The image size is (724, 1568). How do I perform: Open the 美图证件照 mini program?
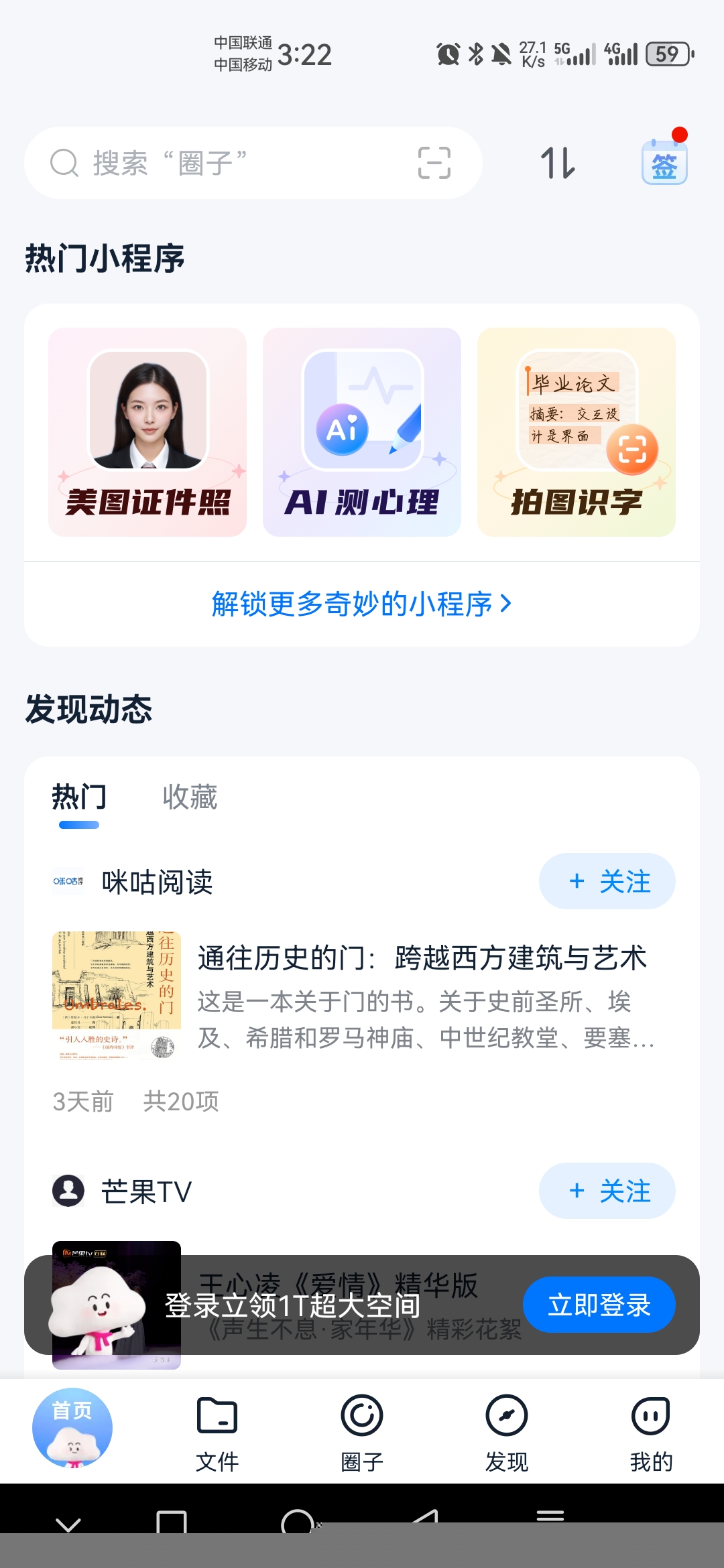[x=147, y=432]
